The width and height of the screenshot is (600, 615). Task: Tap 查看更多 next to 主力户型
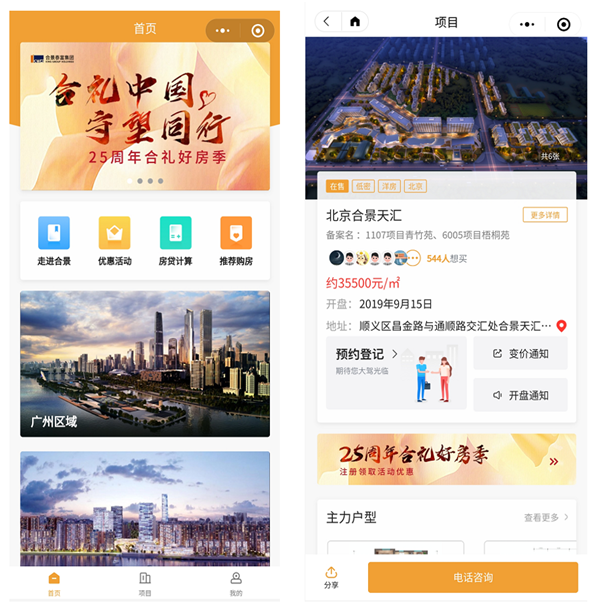546,518
